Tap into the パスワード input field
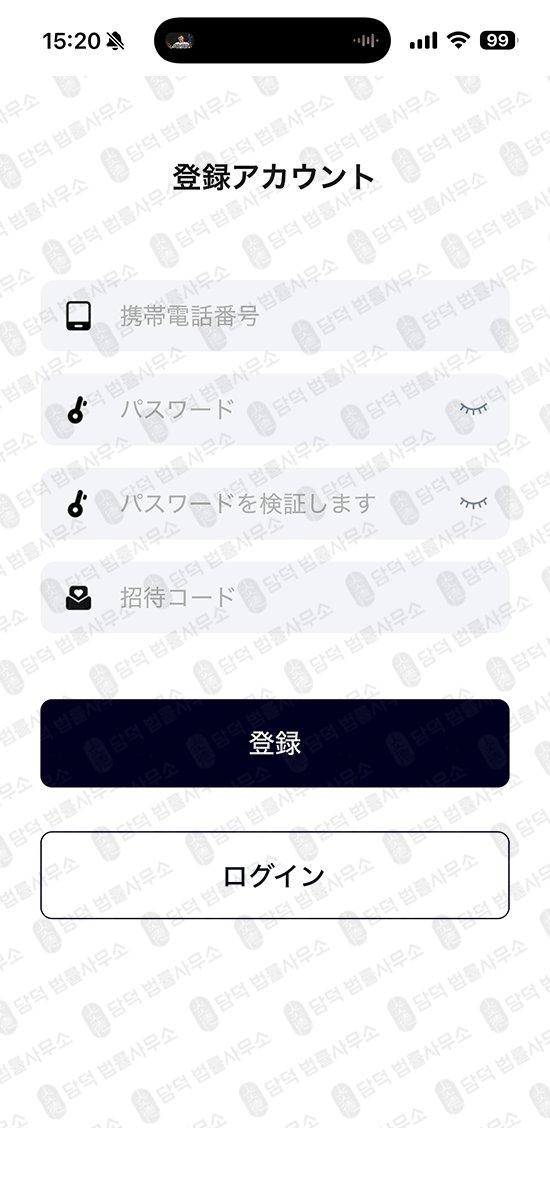 274,410
